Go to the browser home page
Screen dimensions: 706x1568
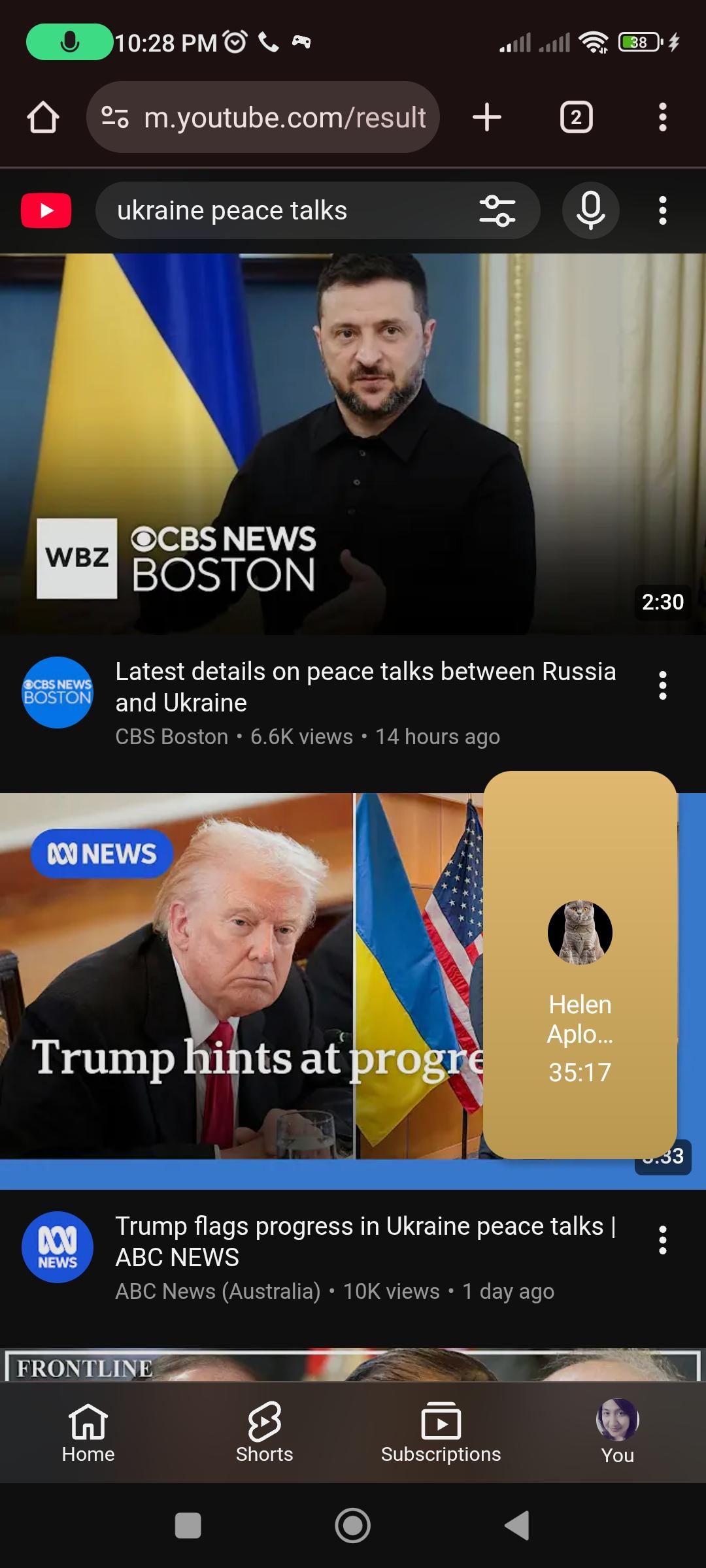pyautogui.click(x=43, y=118)
